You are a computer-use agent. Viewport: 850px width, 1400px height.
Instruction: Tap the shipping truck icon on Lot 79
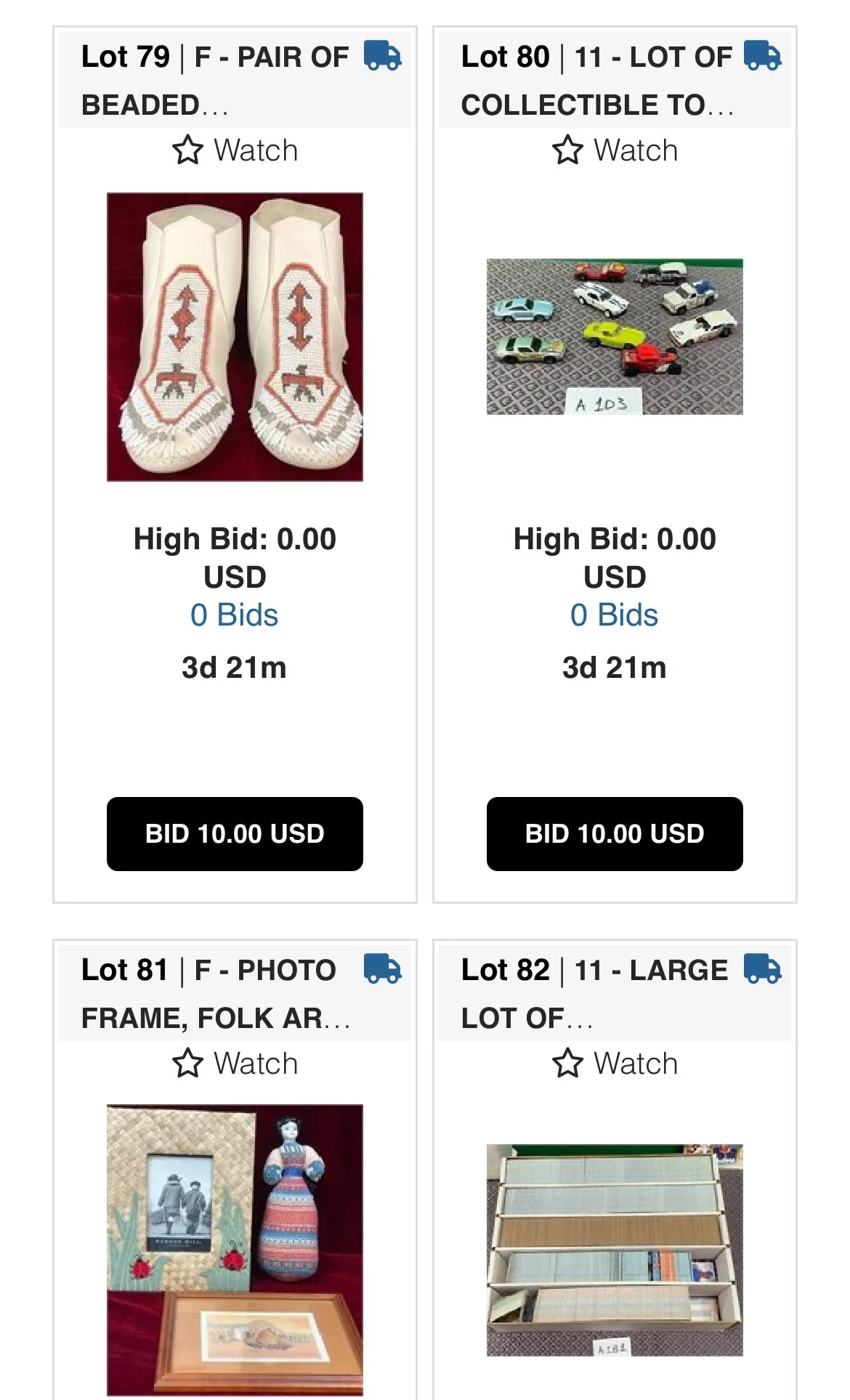coord(382,56)
